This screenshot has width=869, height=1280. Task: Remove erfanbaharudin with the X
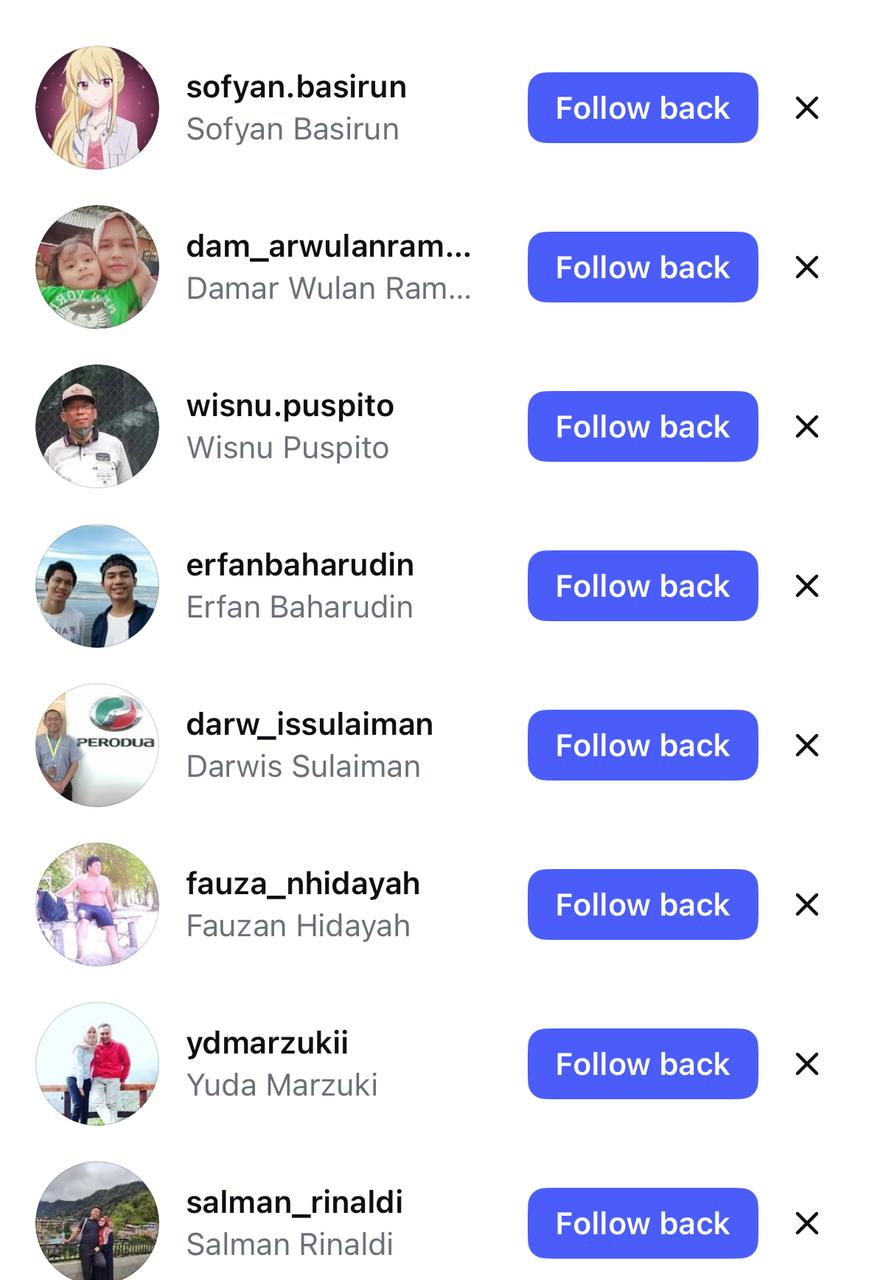tap(806, 586)
